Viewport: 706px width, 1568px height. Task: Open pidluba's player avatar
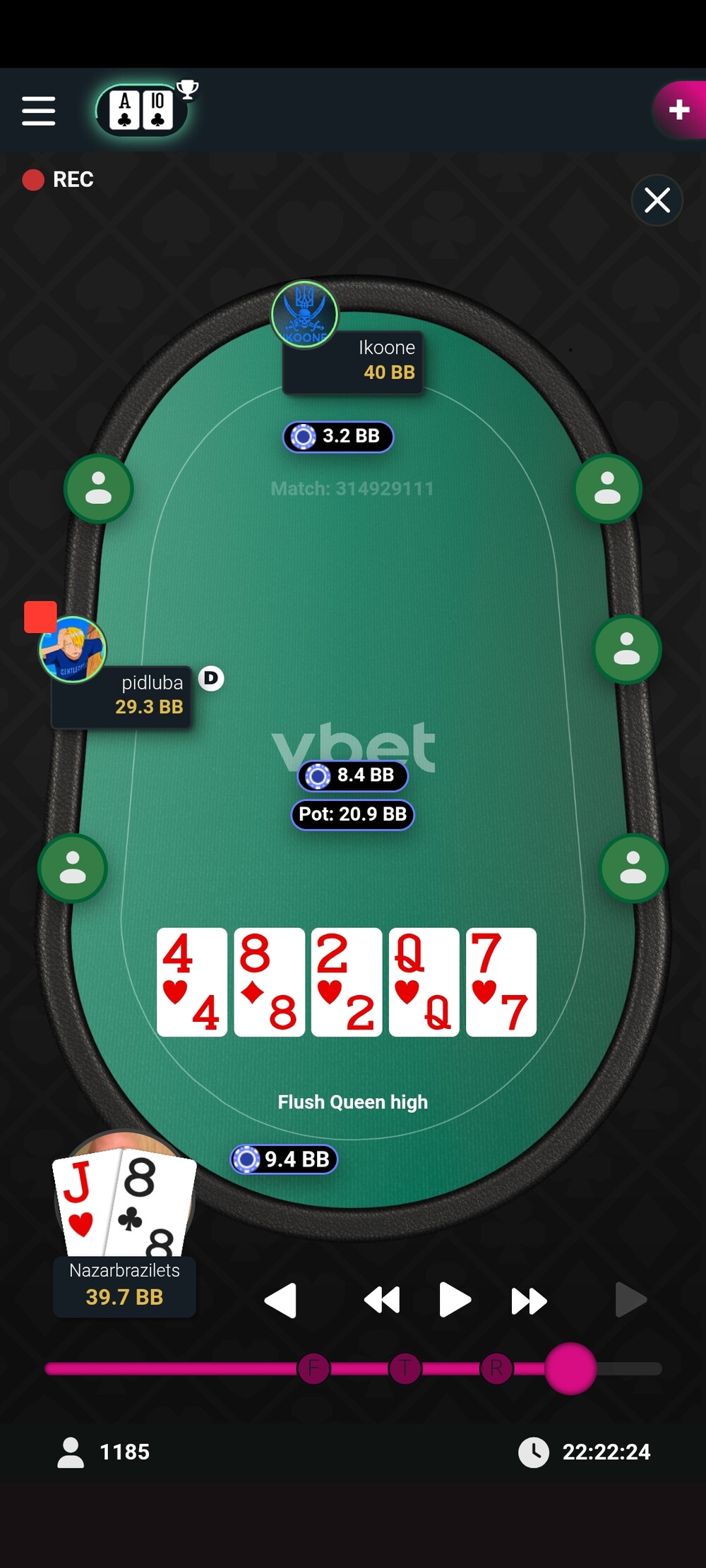(72, 649)
